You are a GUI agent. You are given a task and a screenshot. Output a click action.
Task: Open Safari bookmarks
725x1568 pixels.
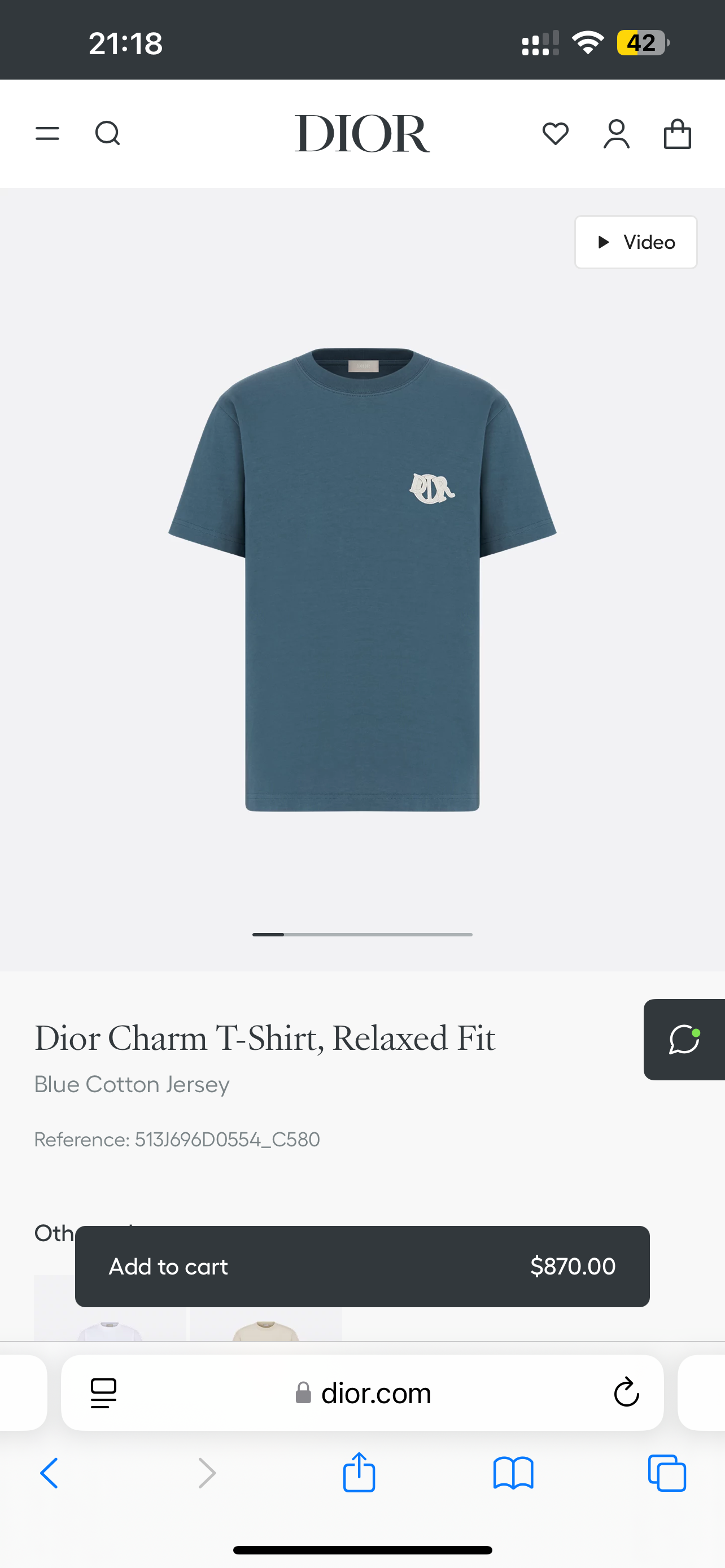pos(513,1473)
